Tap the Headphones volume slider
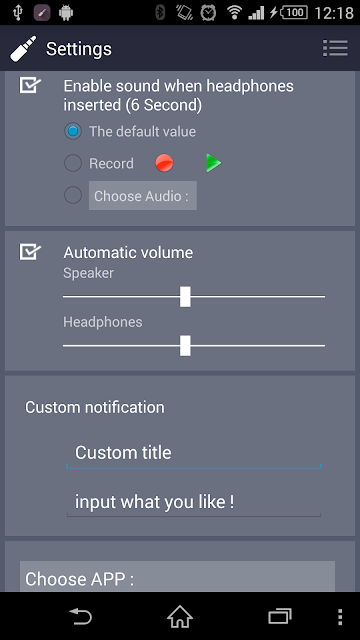The image size is (360, 640). point(194,346)
